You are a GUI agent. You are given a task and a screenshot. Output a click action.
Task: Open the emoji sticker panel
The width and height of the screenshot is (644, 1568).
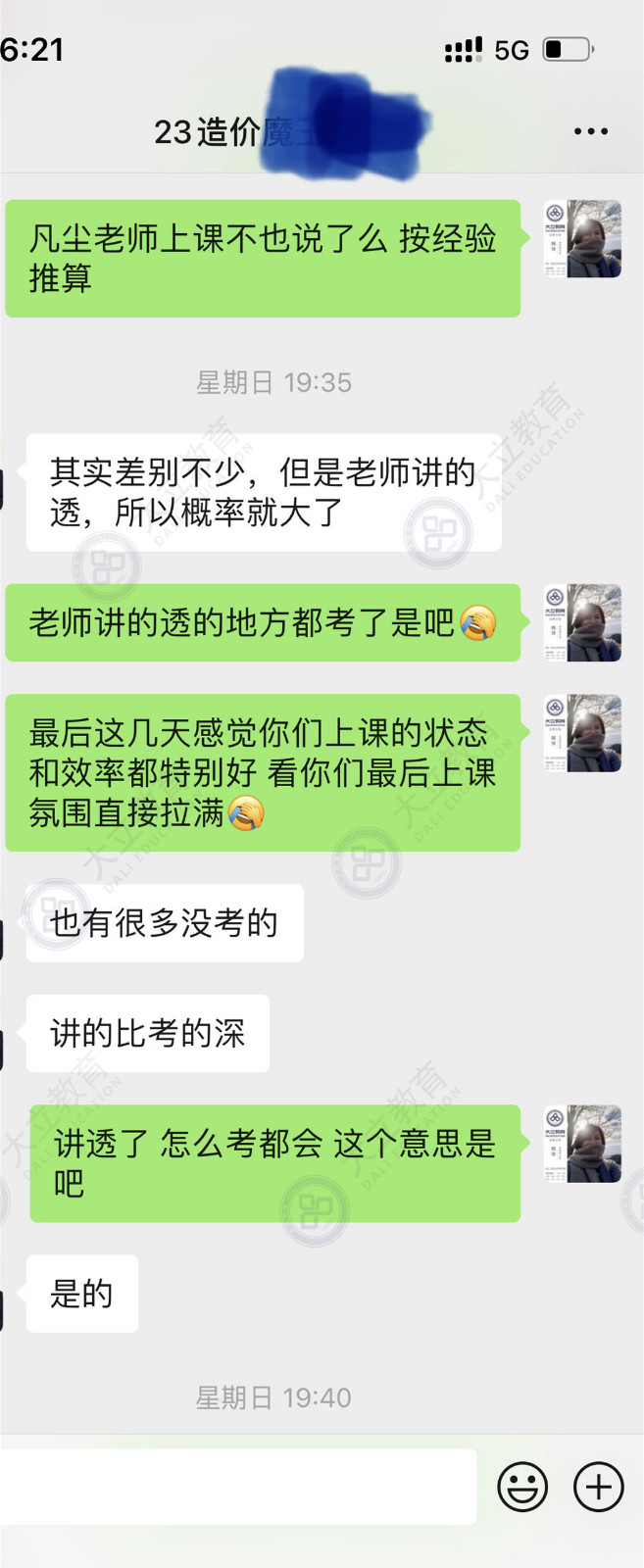tap(522, 1487)
